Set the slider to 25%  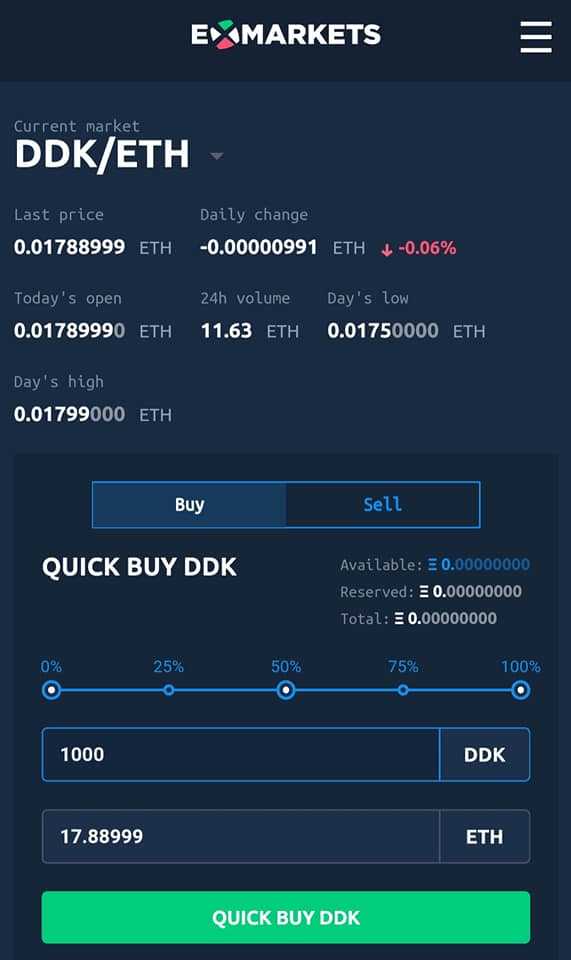pyautogui.click(x=169, y=690)
